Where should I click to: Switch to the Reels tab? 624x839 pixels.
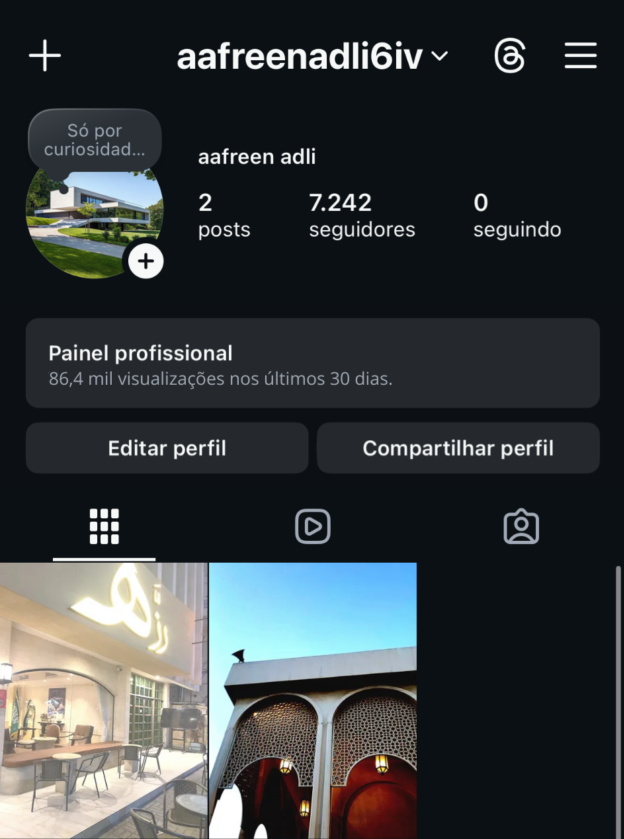pyautogui.click(x=313, y=526)
